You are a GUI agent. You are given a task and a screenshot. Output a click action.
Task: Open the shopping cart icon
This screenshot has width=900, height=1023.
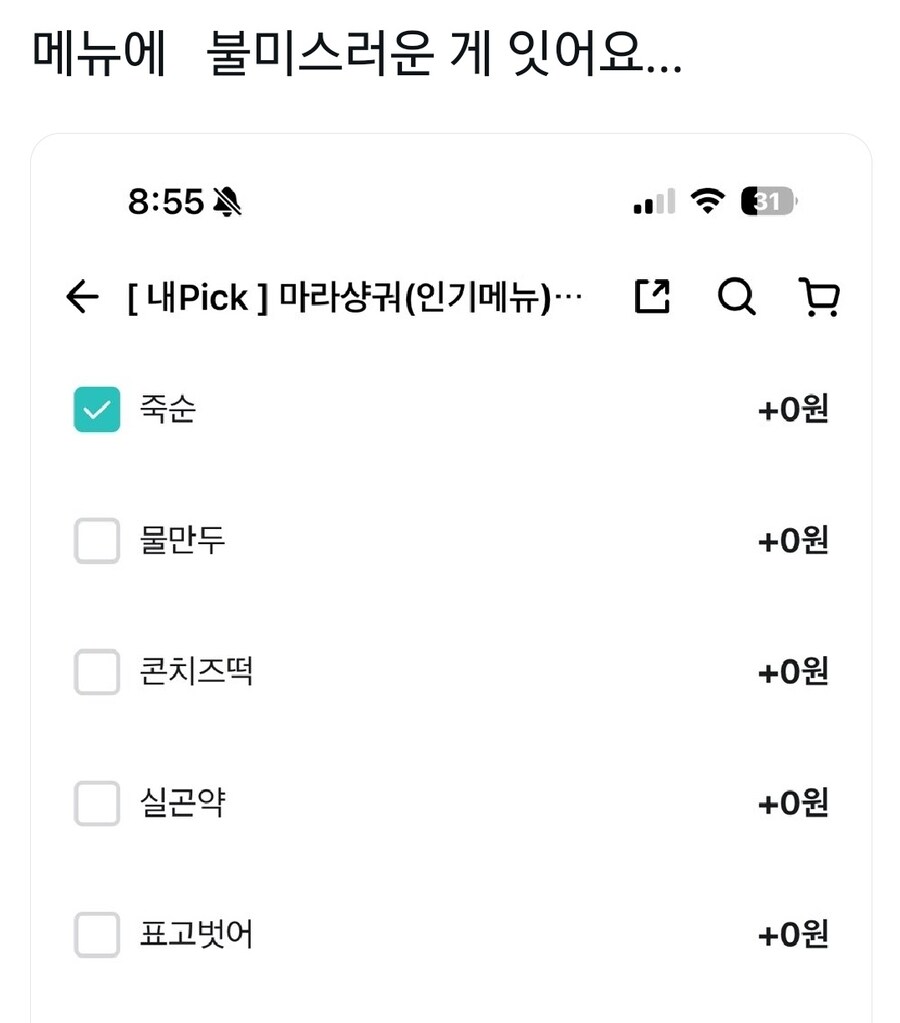(x=820, y=297)
